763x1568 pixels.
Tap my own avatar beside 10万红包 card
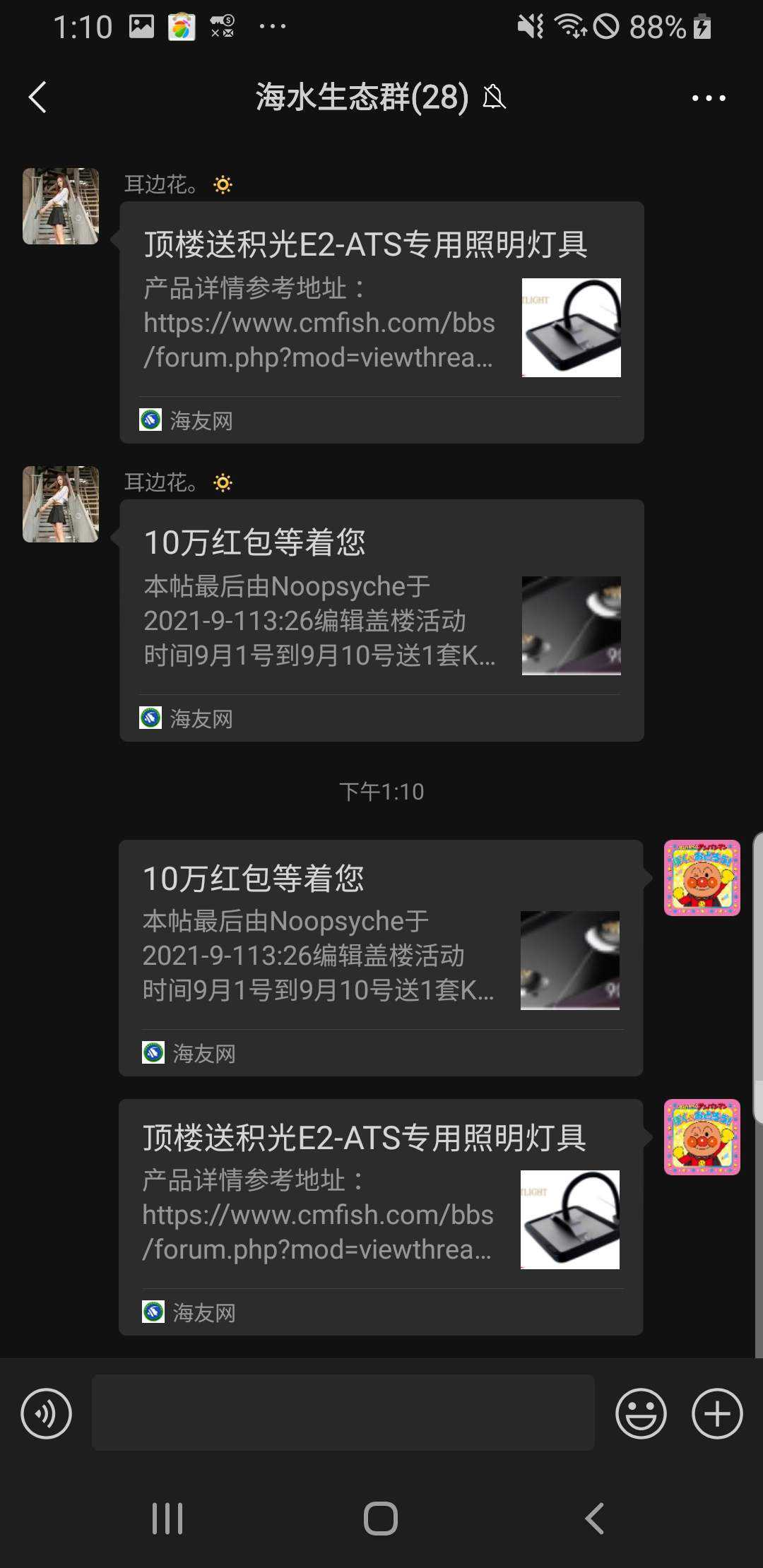(x=702, y=878)
